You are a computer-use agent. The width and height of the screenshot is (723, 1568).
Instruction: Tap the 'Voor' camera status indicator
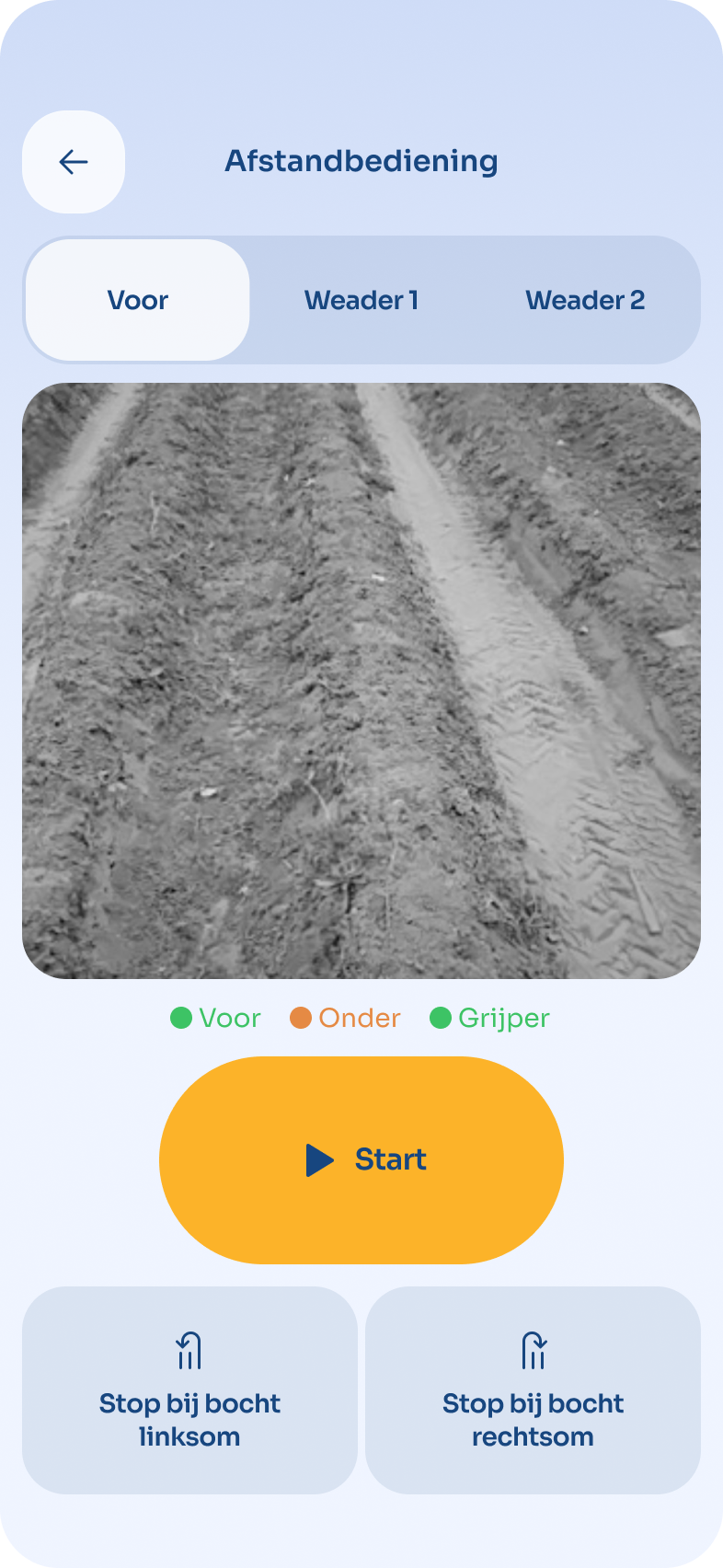pos(215,1018)
